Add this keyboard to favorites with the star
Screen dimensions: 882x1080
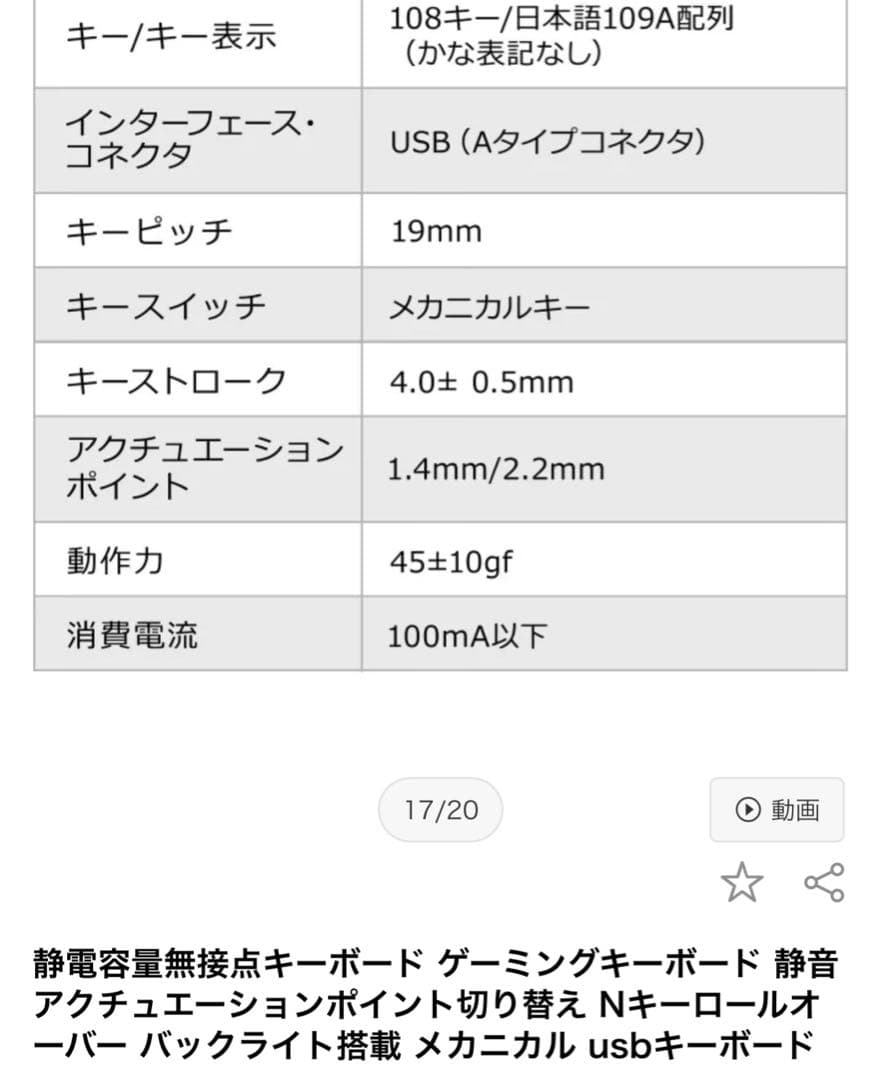coord(742,883)
